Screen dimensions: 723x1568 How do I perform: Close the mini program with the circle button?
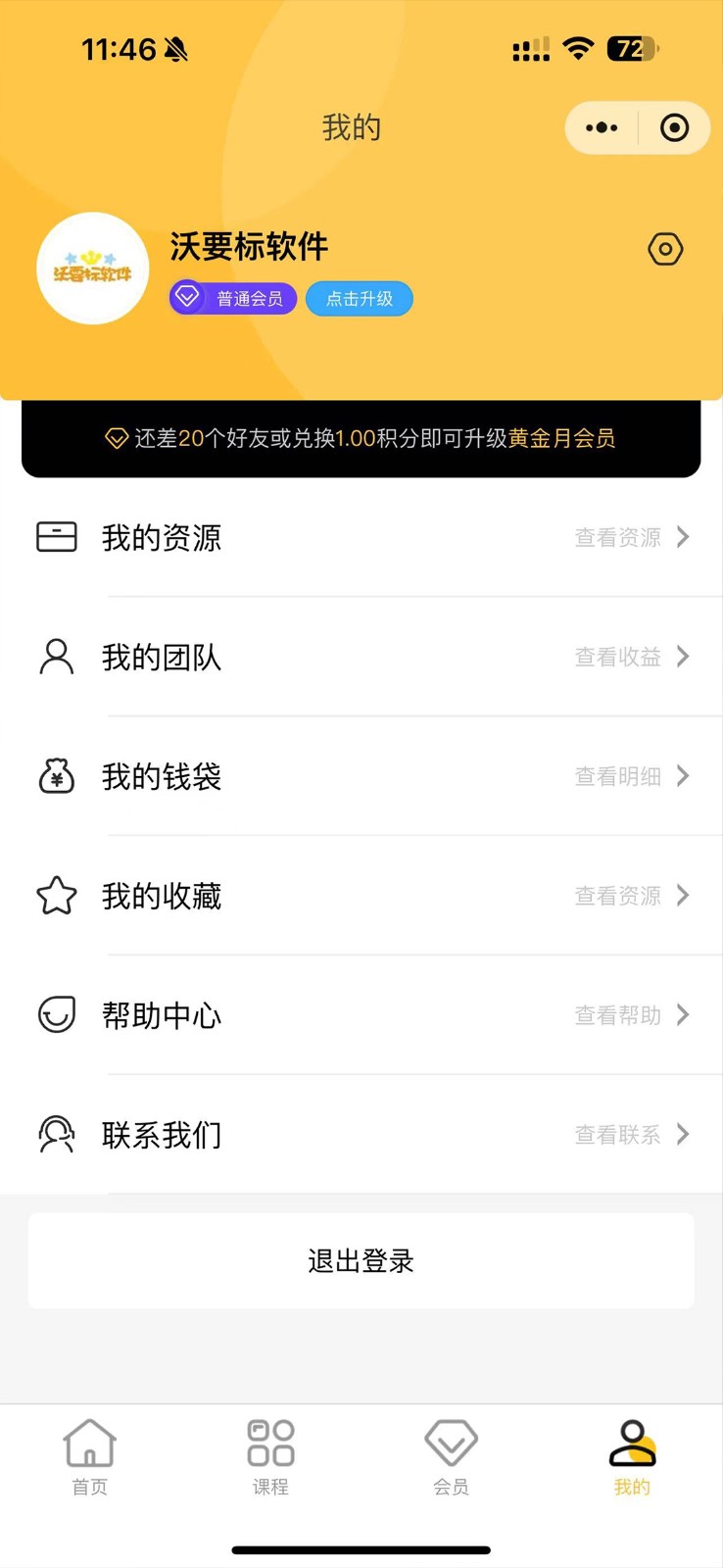pos(674,127)
